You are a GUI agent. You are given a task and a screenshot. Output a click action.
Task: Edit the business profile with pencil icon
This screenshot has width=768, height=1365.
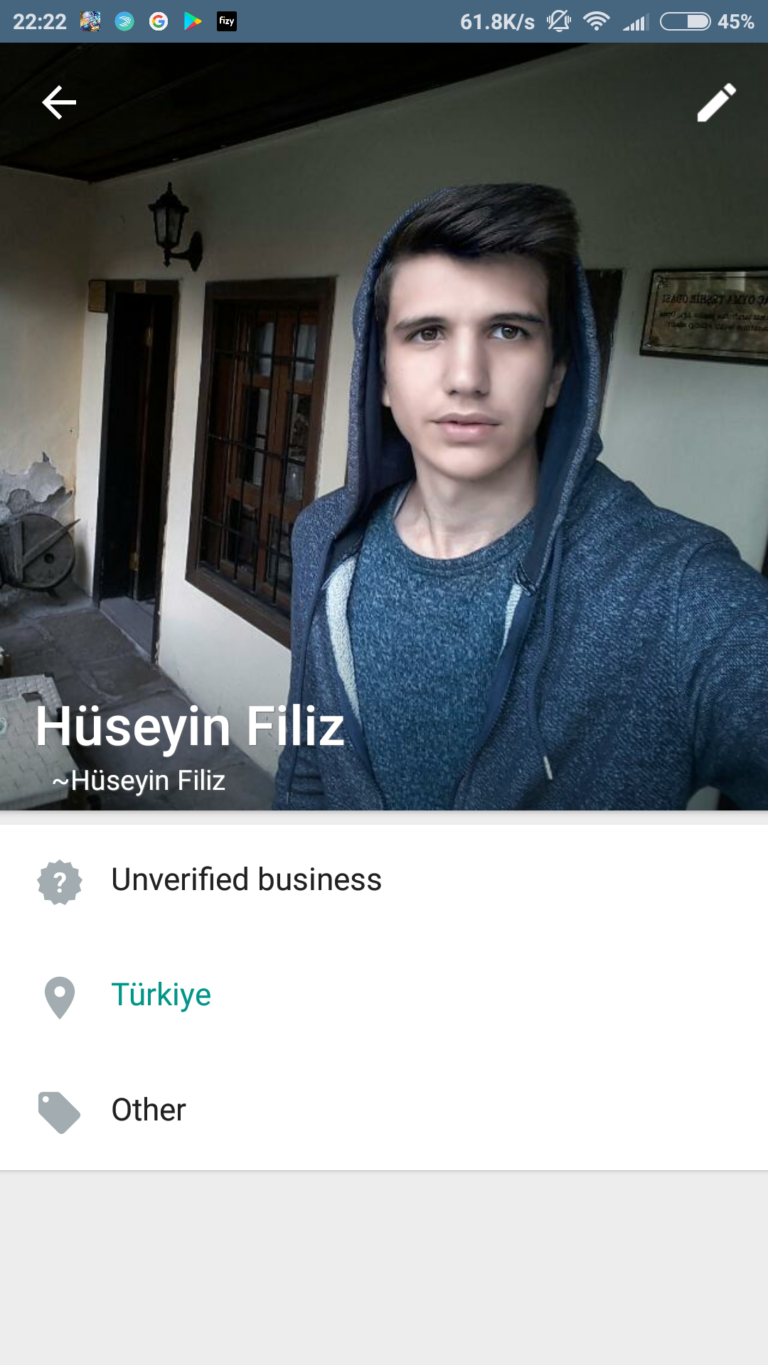tap(716, 103)
